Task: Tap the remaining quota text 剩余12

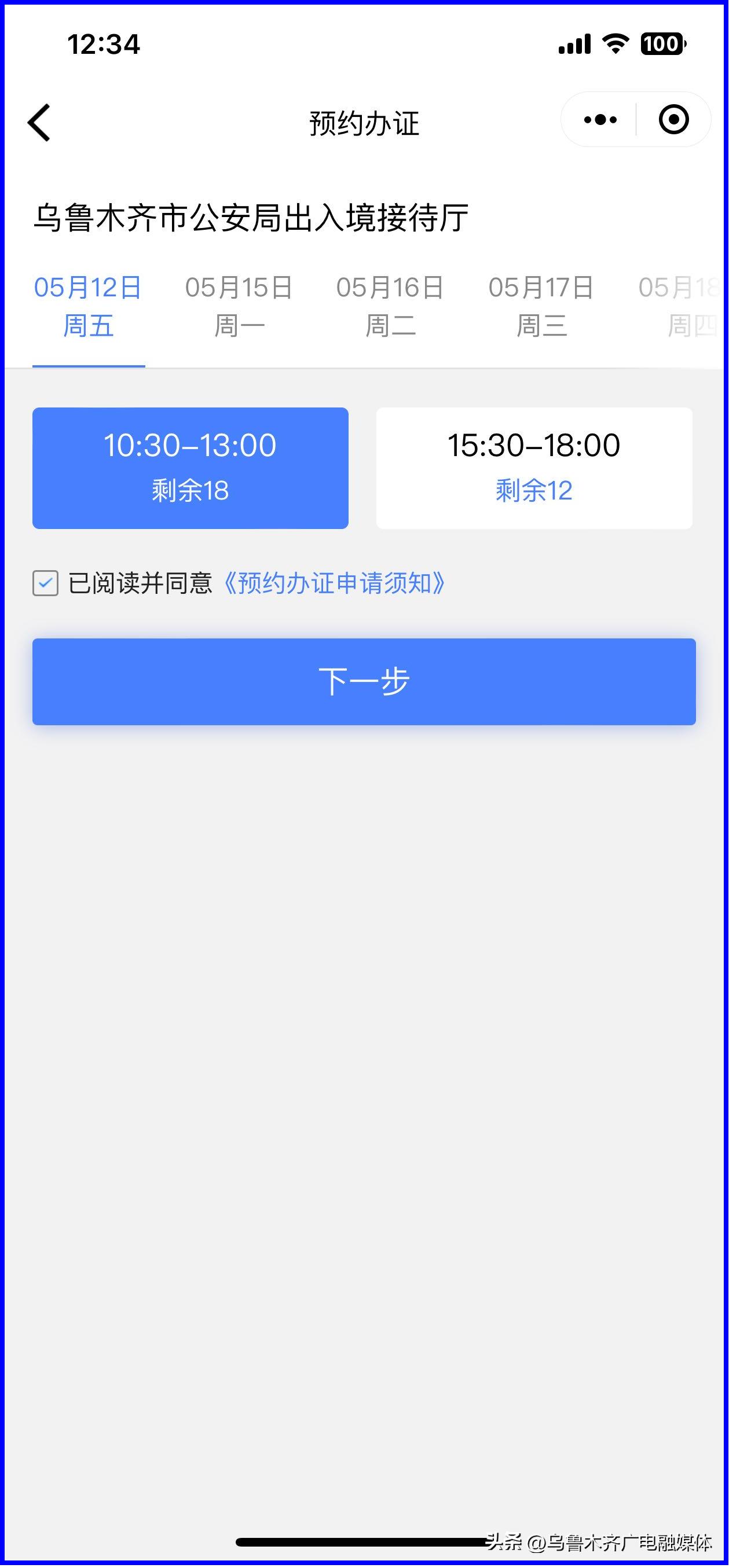Action: 534,491
